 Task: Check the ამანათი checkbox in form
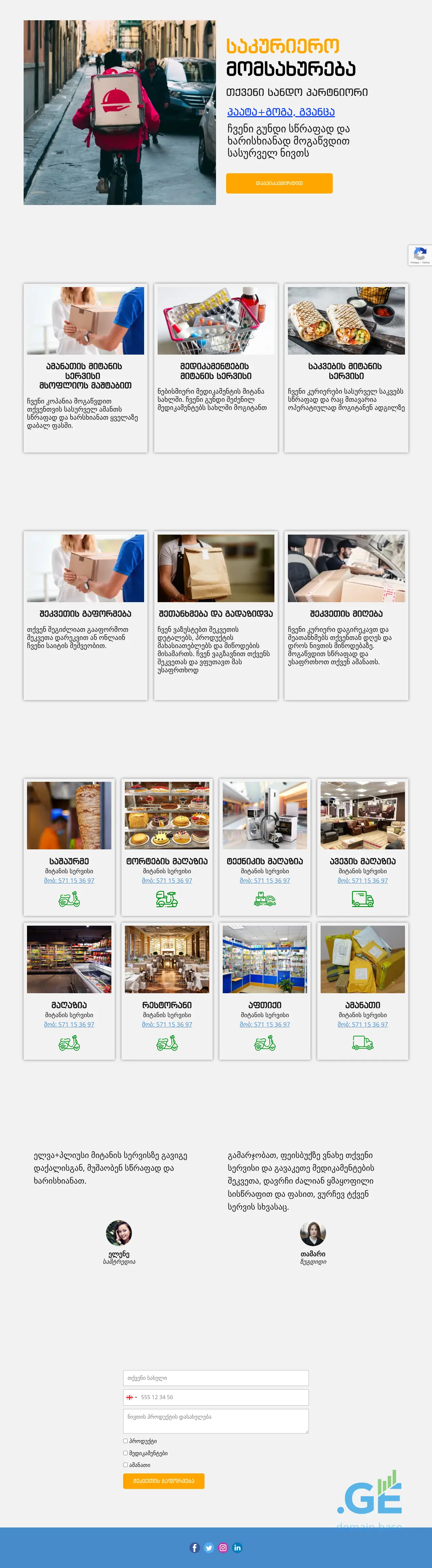tap(125, 1465)
